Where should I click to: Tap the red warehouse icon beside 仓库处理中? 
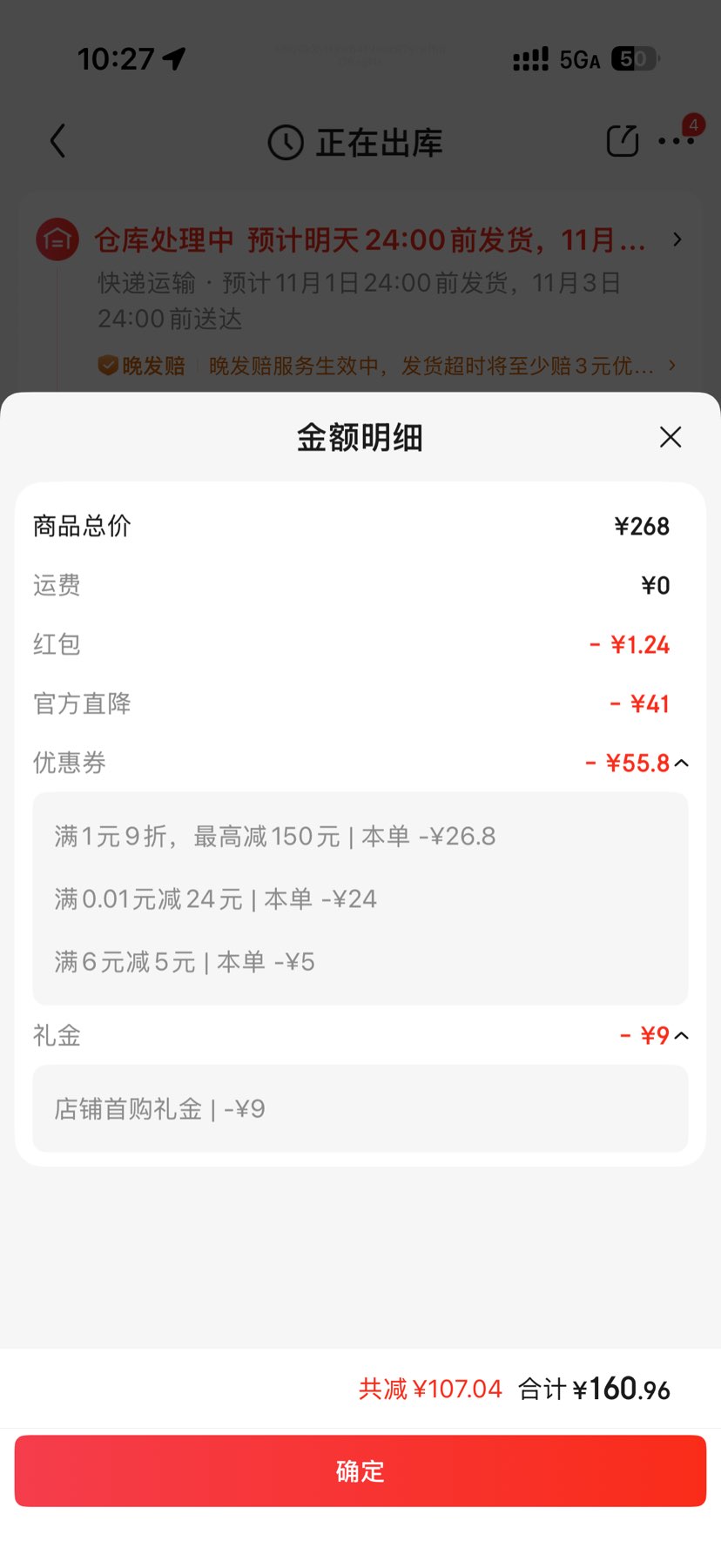click(57, 239)
